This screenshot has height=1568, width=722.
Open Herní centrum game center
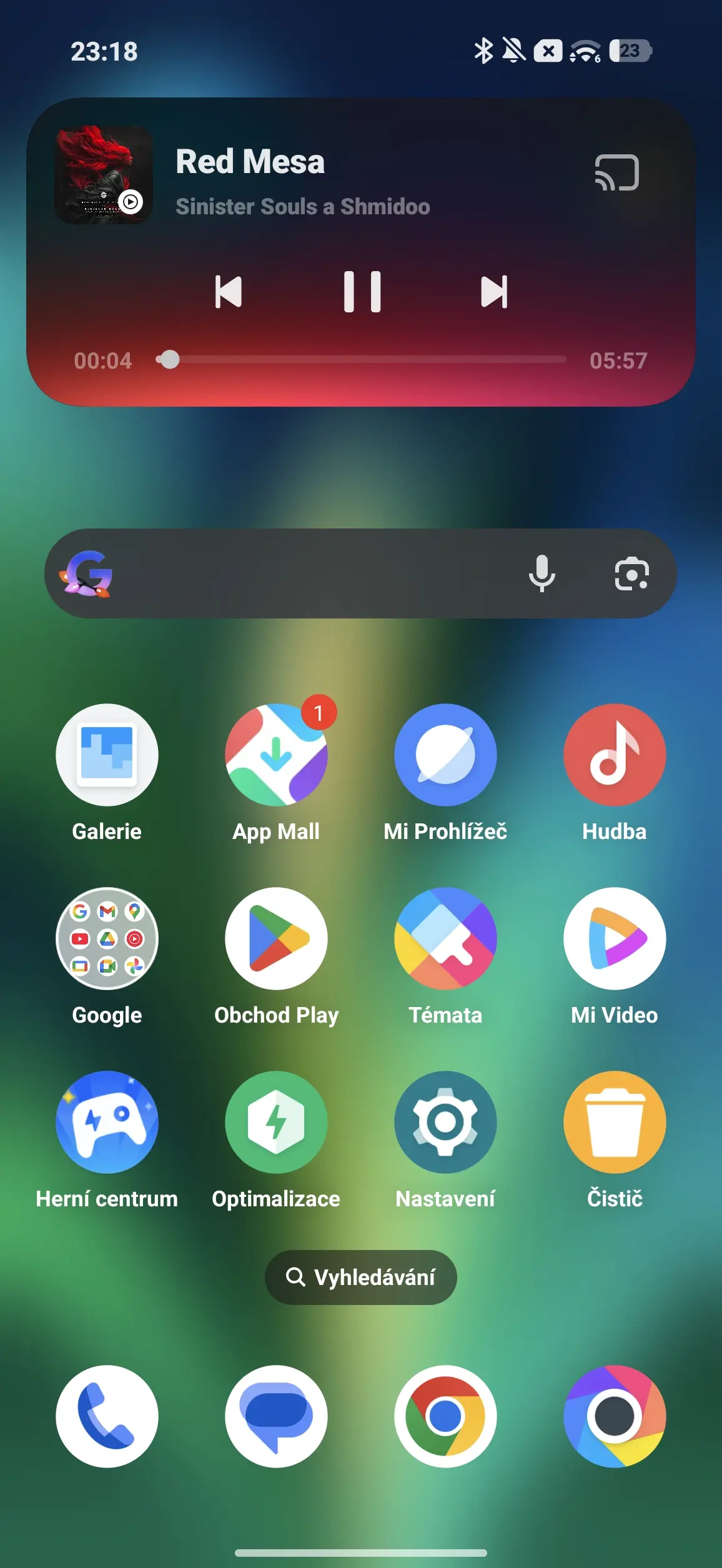(x=107, y=1122)
